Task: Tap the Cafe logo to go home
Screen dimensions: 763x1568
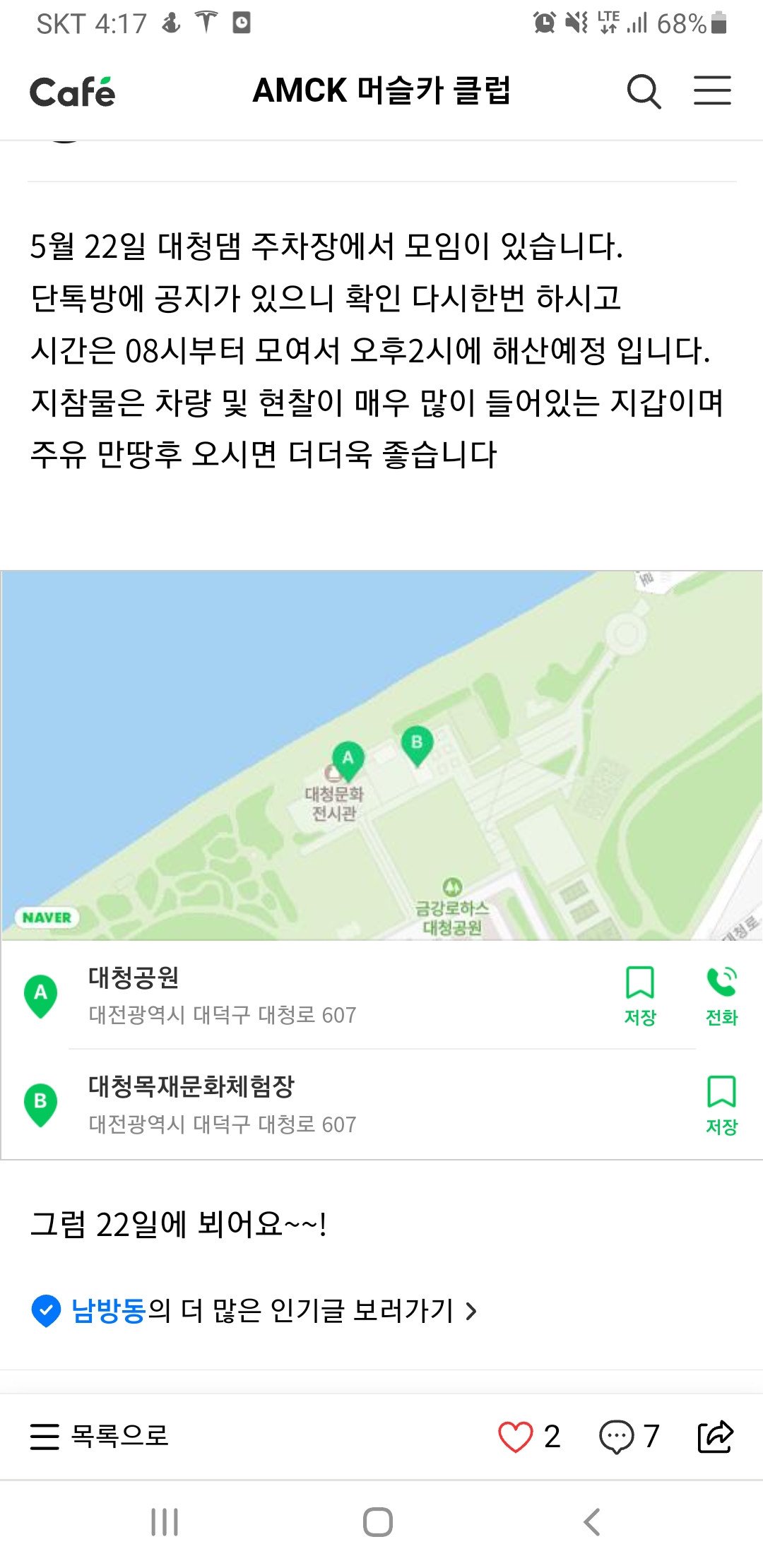Action: click(72, 92)
